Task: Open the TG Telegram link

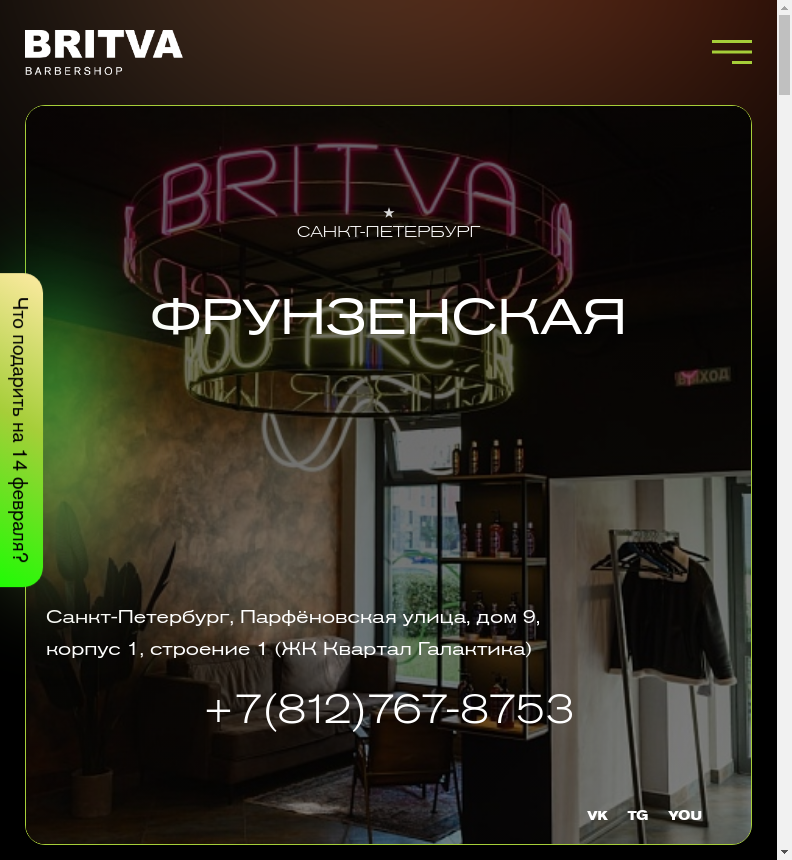Action: coord(638,815)
